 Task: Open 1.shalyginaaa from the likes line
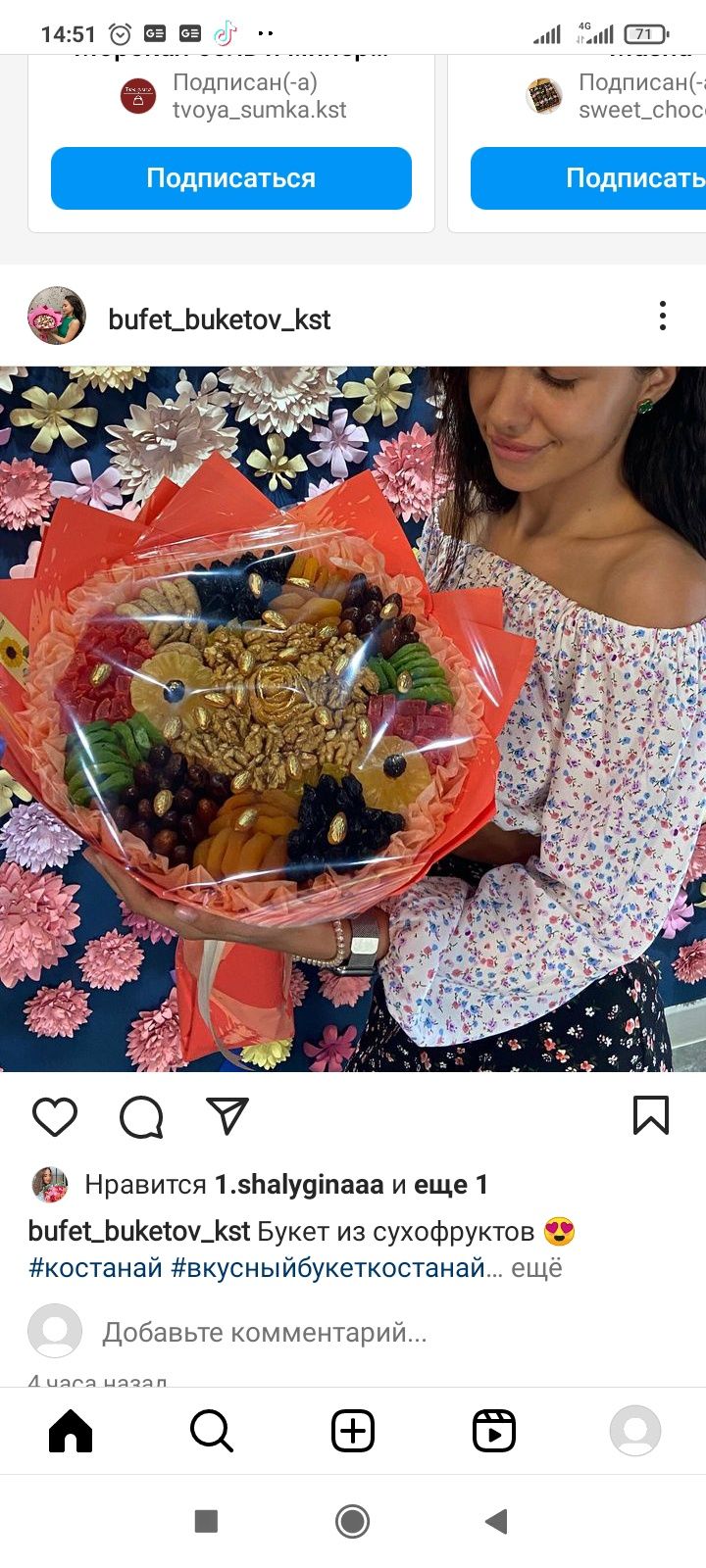point(299,1185)
